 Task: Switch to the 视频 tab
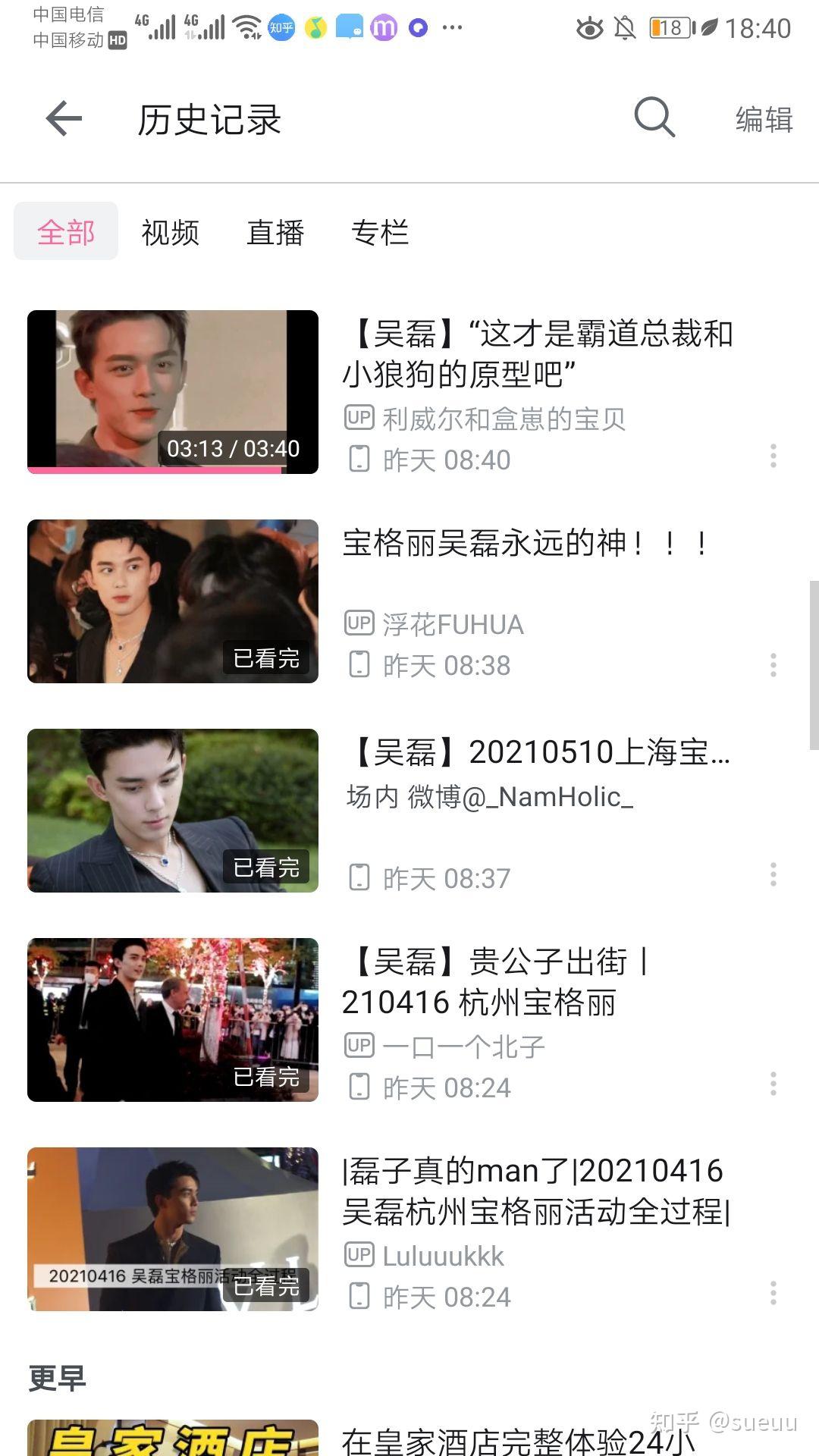coord(170,232)
